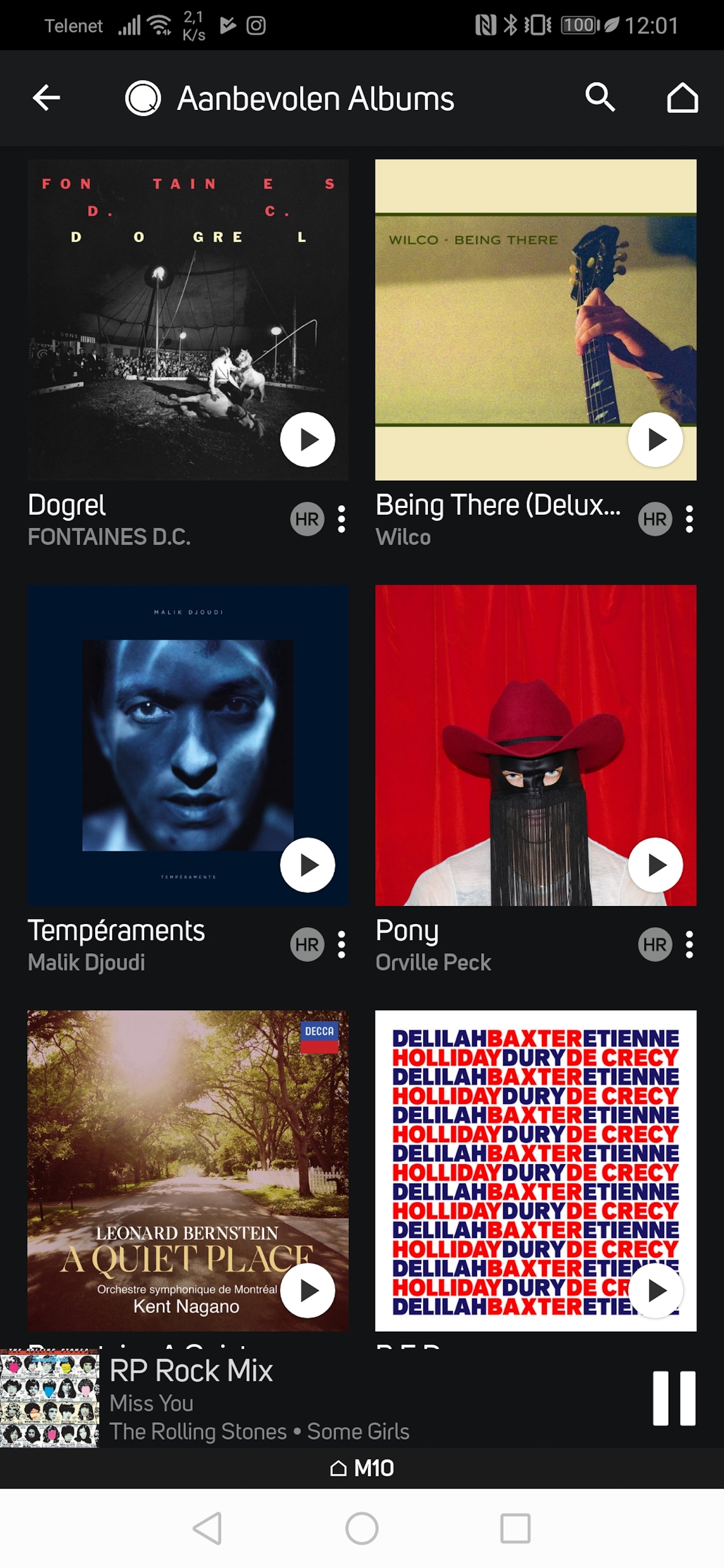This screenshot has width=724, height=1568.
Task: Open more options for Tempéraments
Action: pyautogui.click(x=342, y=945)
